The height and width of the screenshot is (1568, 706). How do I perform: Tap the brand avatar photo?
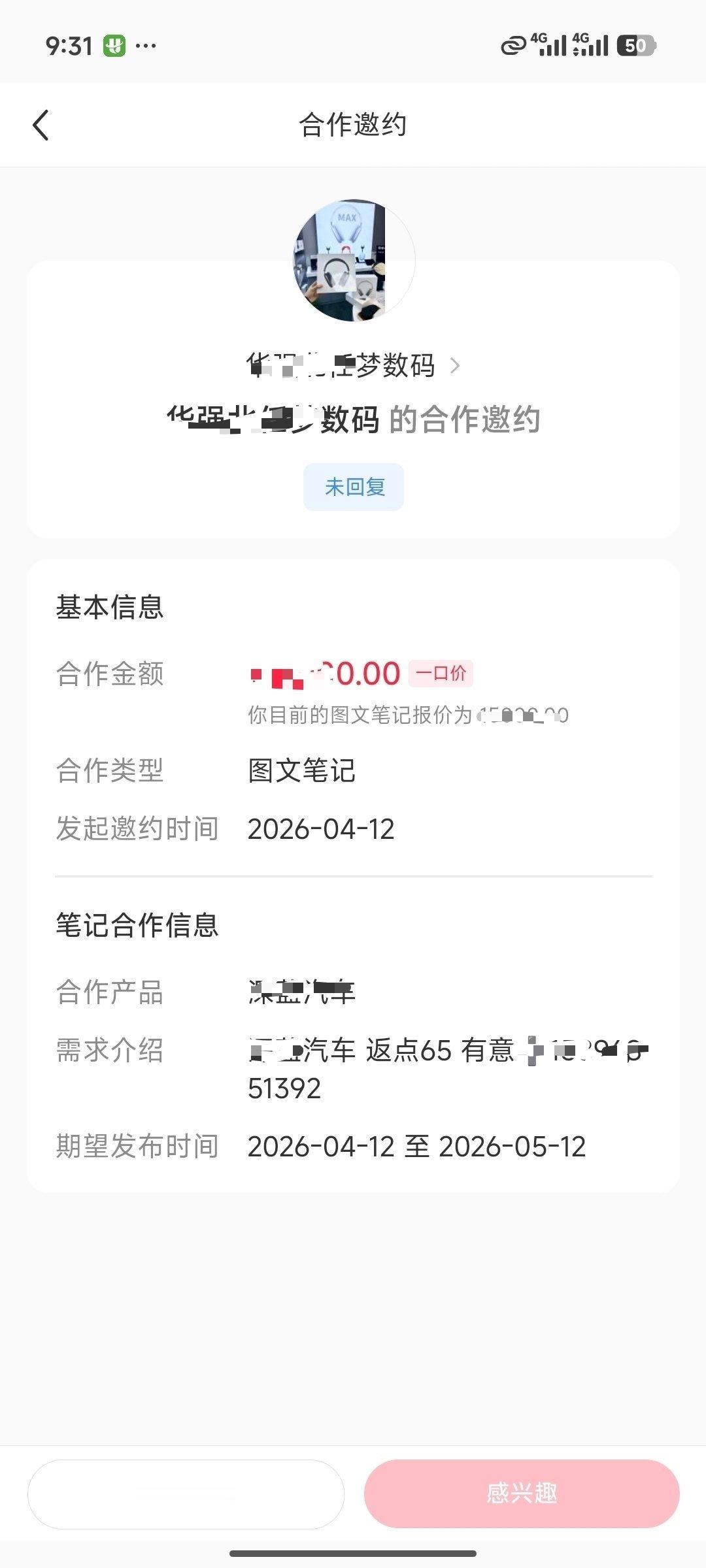click(x=353, y=259)
